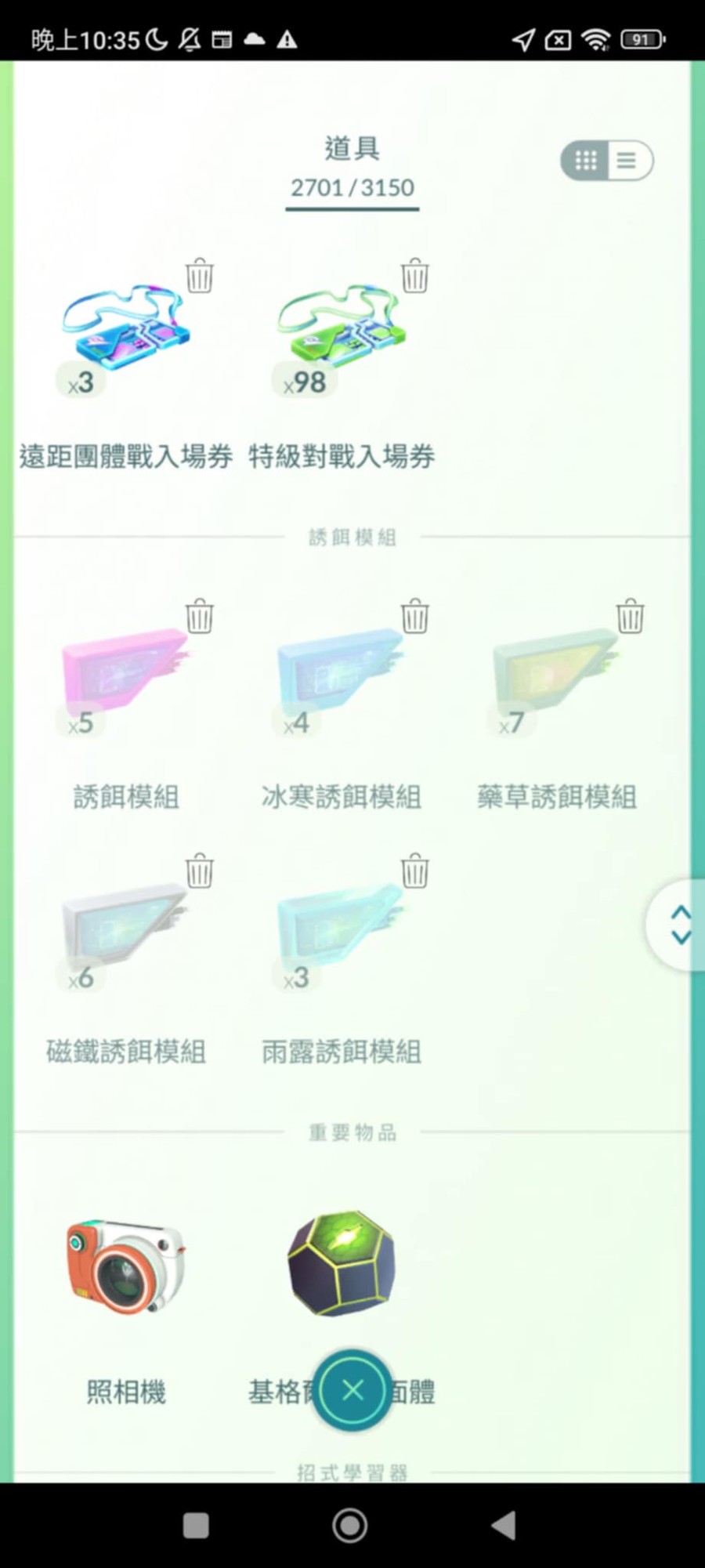Delete 遠距團體戰入場券 using its trash icon
The height and width of the screenshot is (1568, 705).
[200, 275]
